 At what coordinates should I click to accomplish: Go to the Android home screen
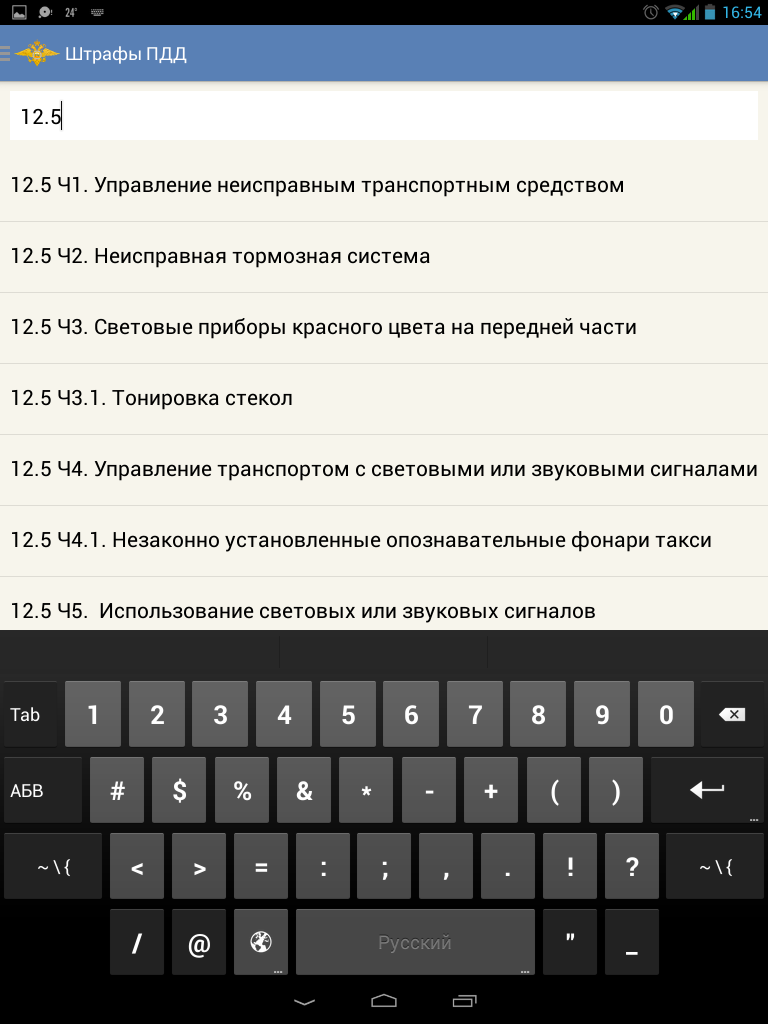point(384,1000)
